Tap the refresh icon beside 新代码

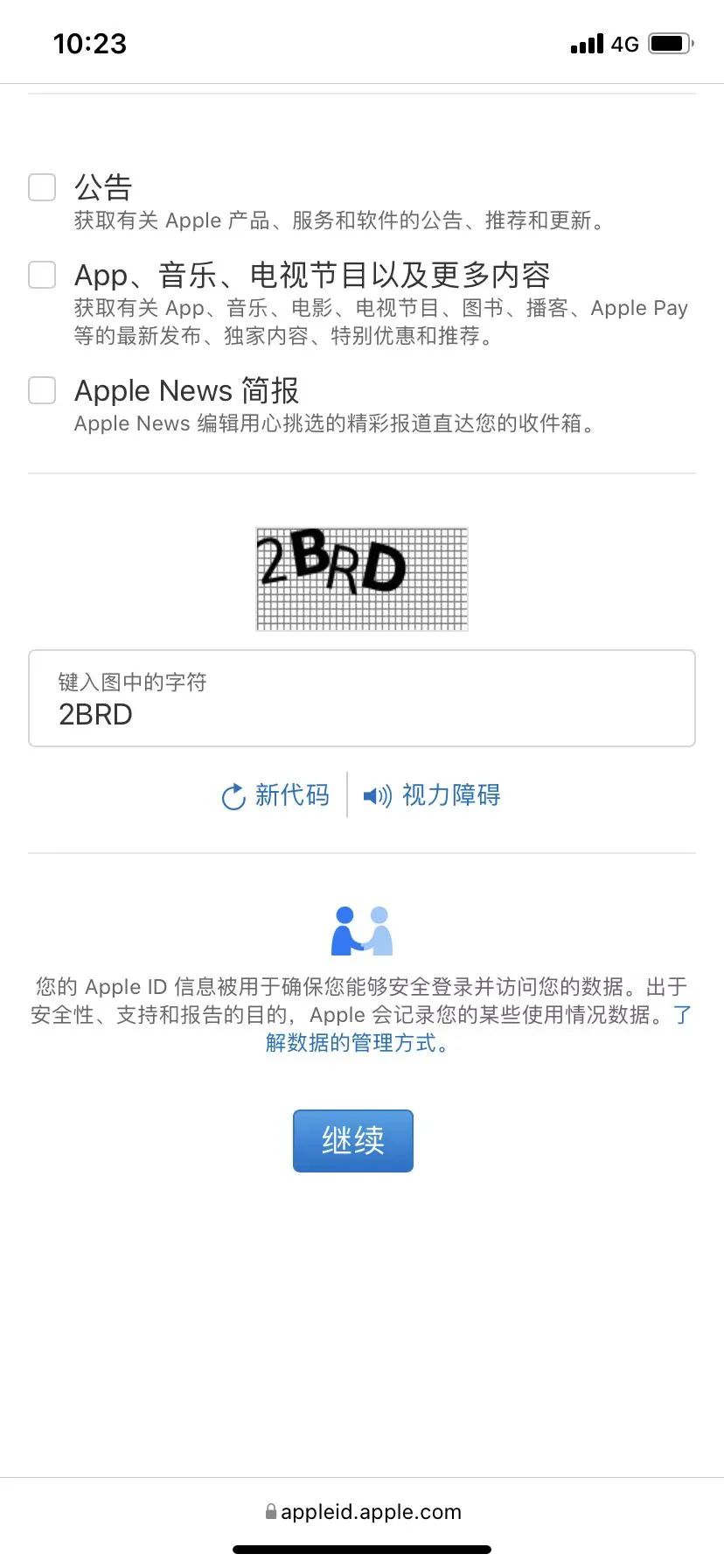pyautogui.click(x=233, y=795)
